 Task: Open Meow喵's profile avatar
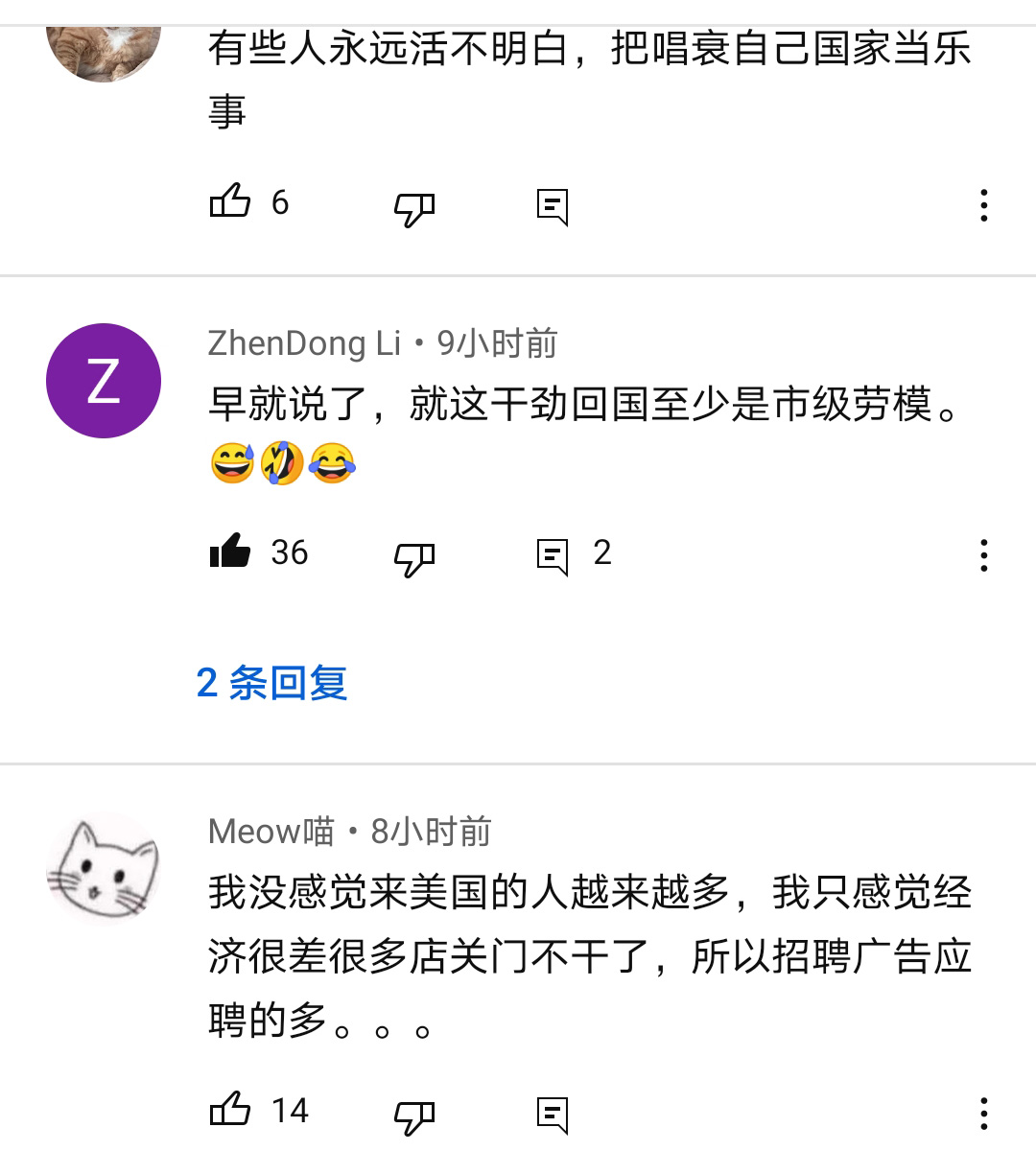click(104, 868)
